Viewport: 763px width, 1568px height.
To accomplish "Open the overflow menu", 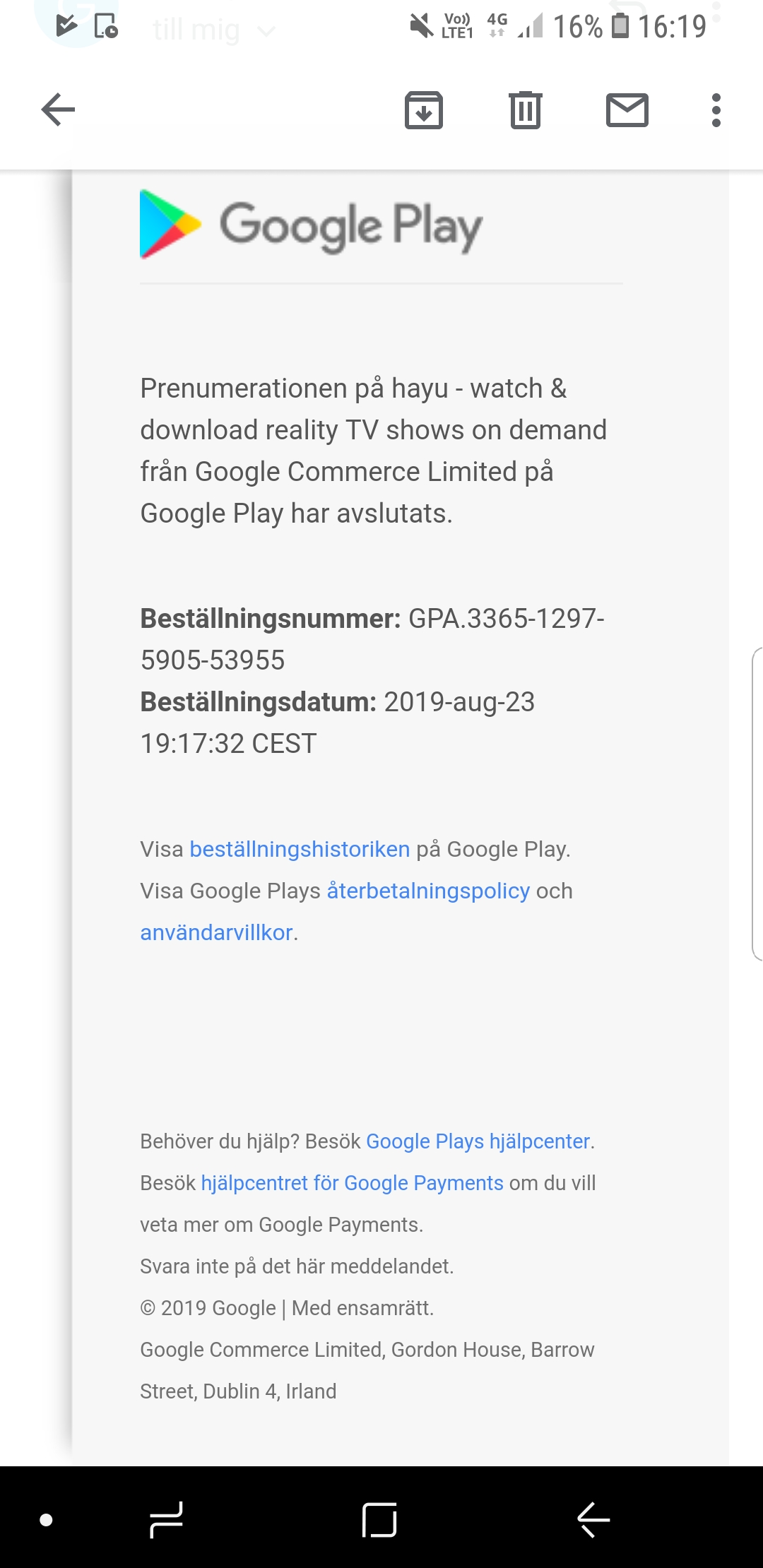I will pyautogui.click(x=716, y=110).
